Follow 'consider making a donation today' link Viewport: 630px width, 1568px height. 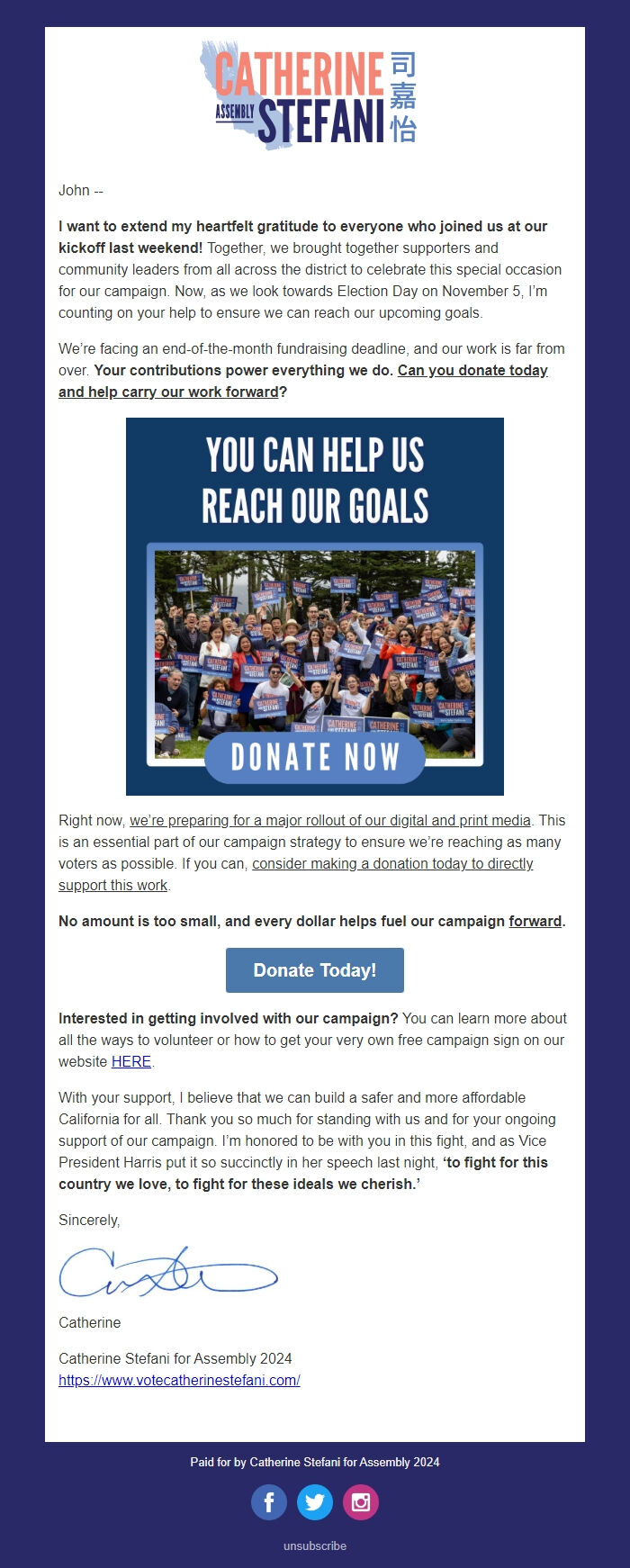[392, 863]
